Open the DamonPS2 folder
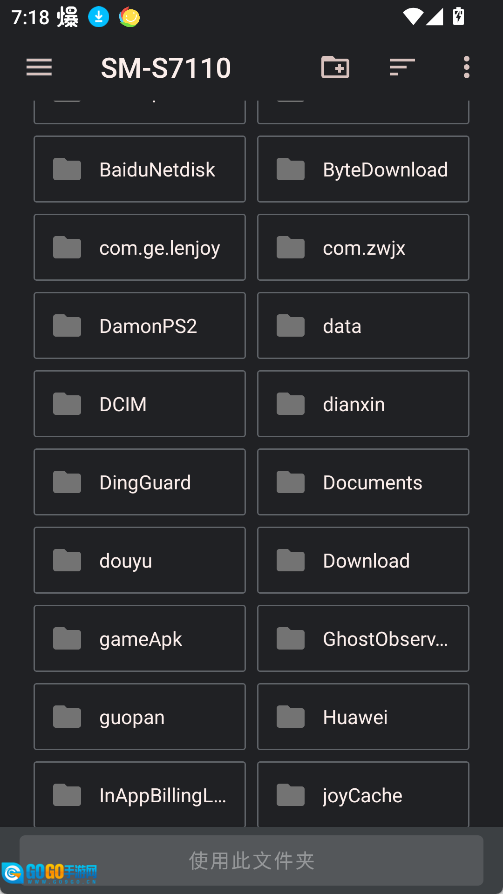 [x=140, y=326]
